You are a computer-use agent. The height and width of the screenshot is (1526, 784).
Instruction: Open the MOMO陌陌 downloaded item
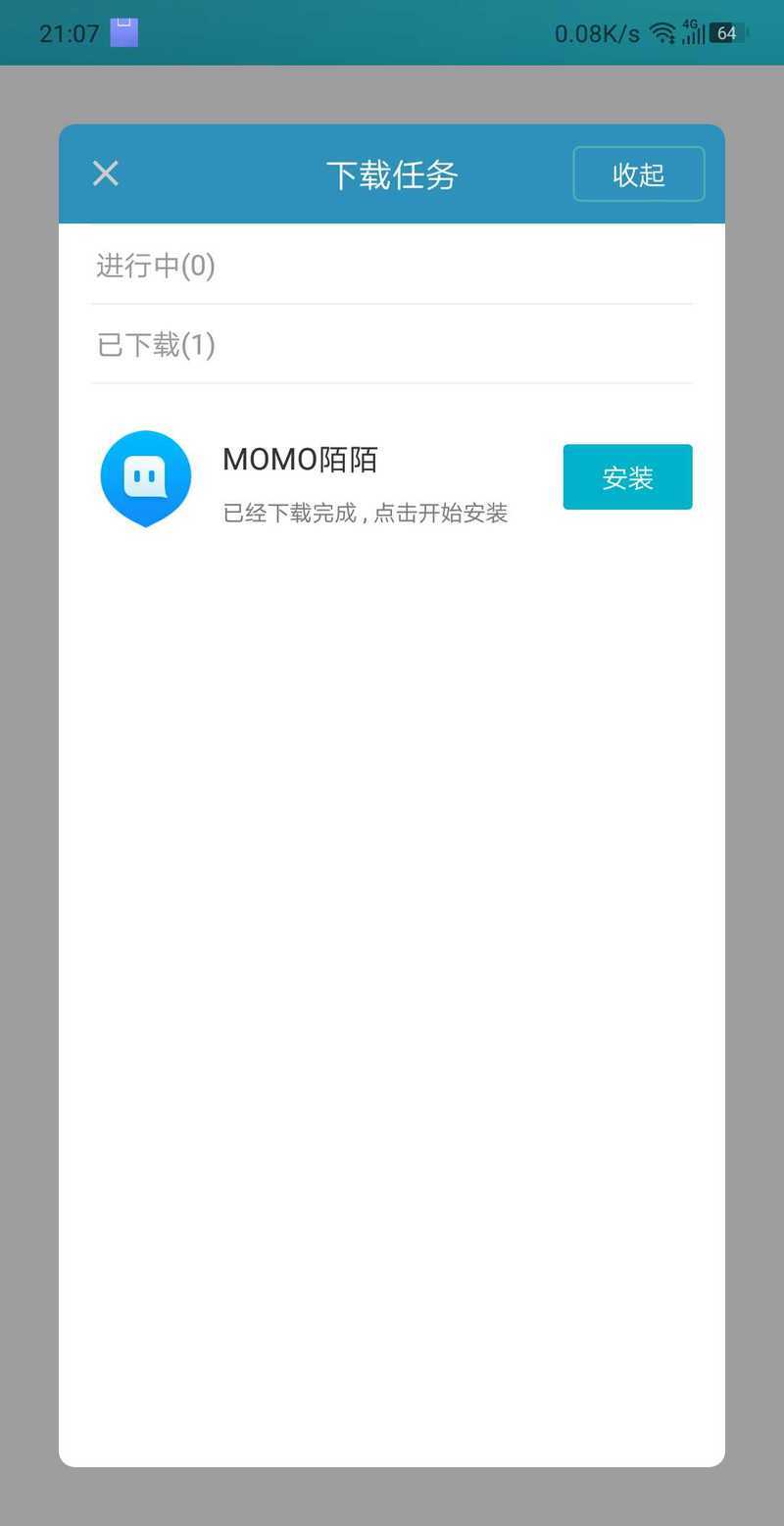[x=300, y=477]
